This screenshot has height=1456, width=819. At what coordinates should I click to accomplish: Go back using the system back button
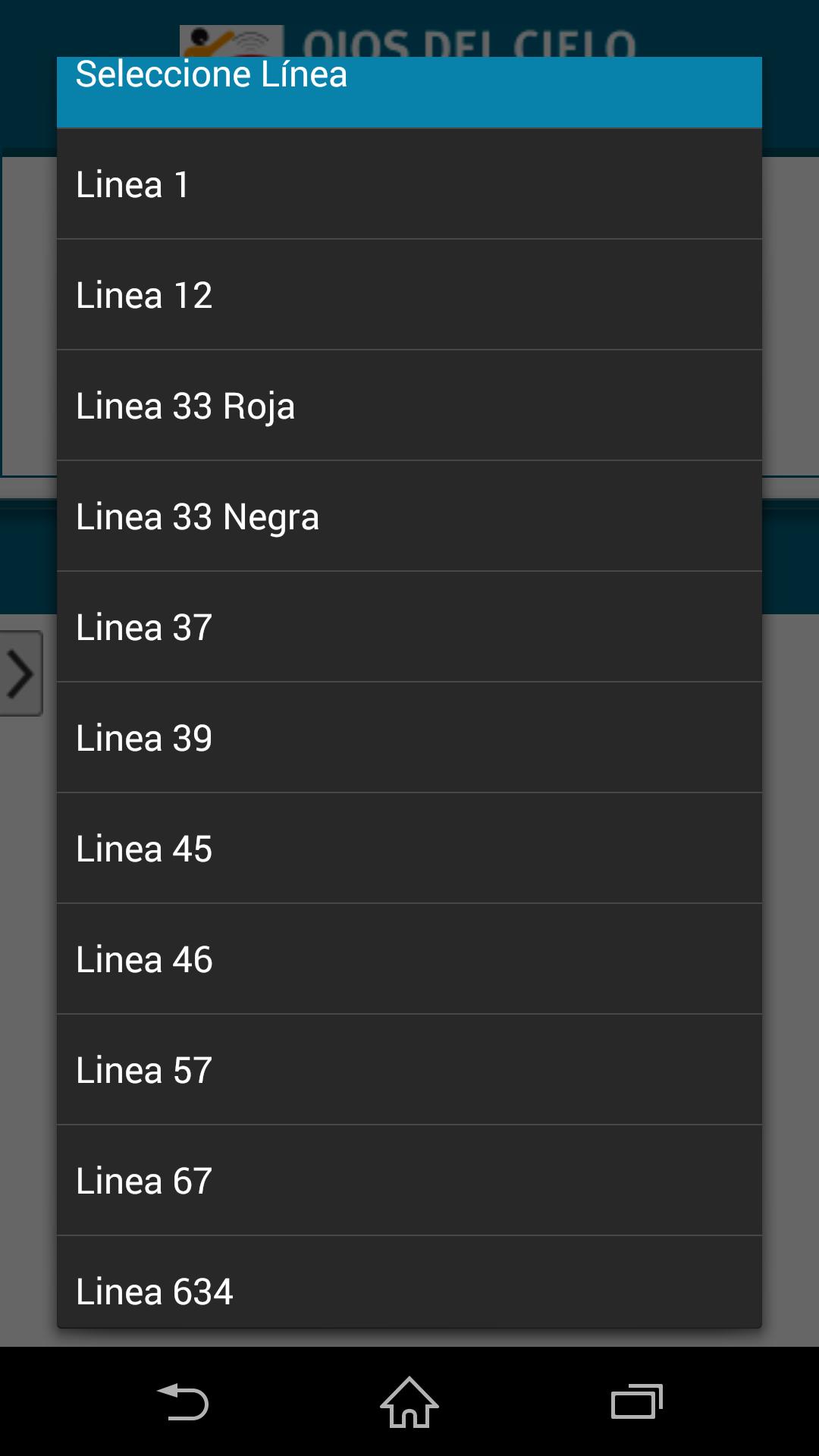coord(182,1402)
